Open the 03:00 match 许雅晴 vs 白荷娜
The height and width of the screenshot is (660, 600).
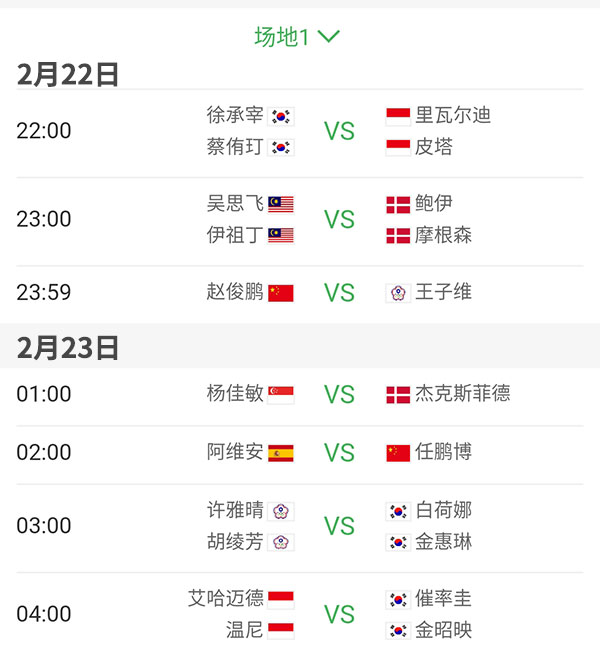click(339, 526)
